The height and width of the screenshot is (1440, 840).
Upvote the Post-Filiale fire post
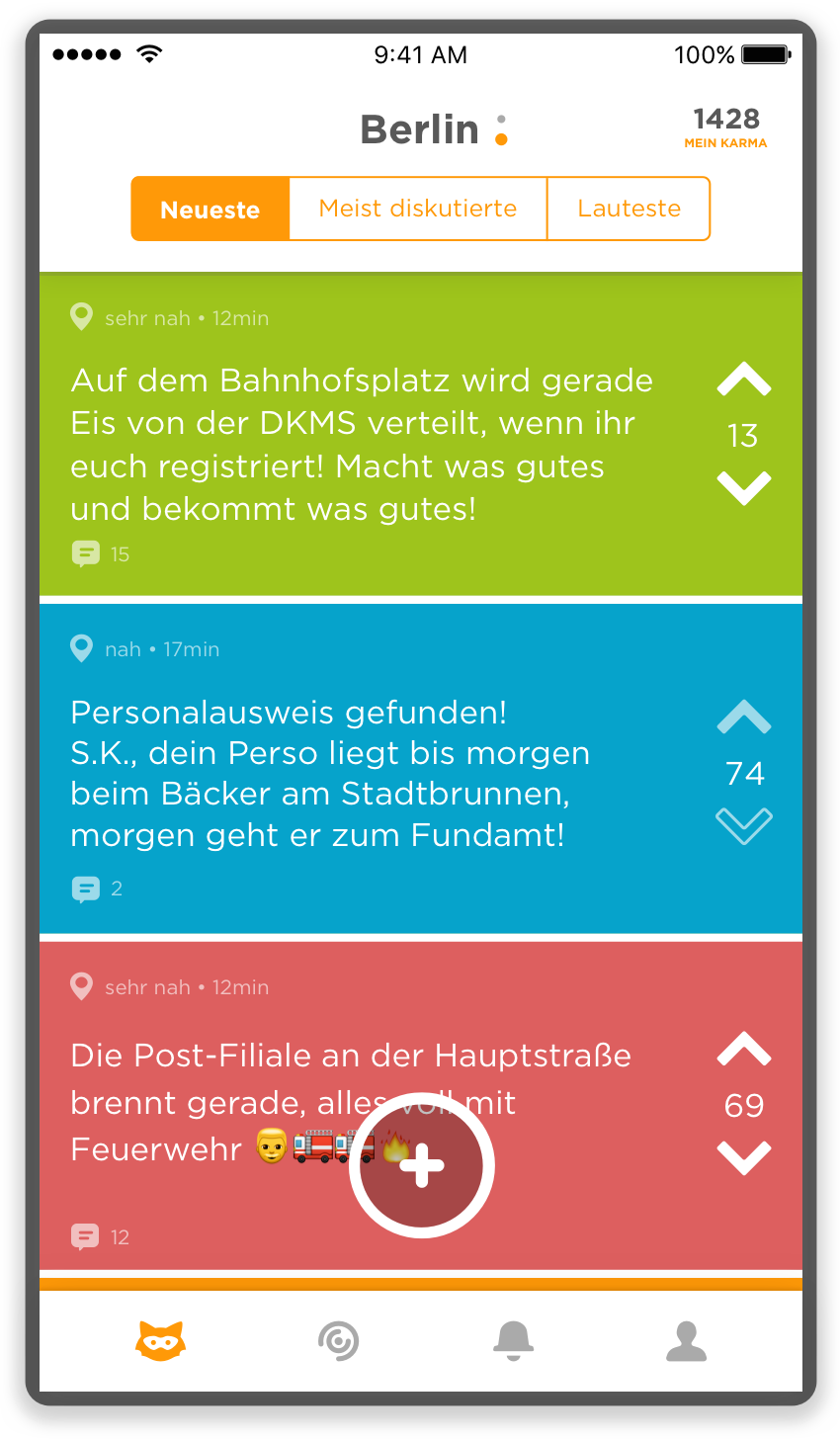(x=743, y=1049)
